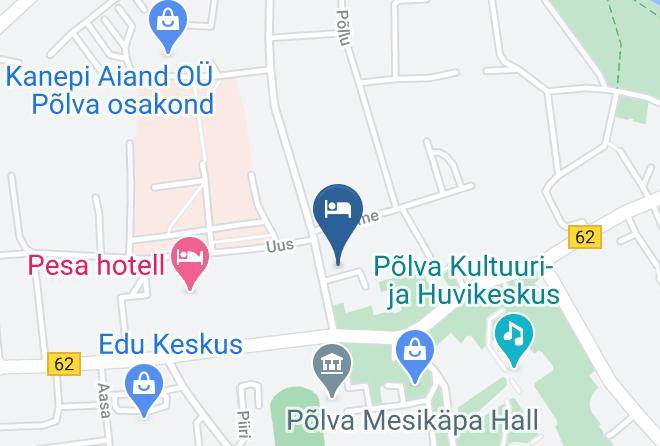Open the Edu Keskus shopping pin
660x446 pixels.
coord(144,391)
